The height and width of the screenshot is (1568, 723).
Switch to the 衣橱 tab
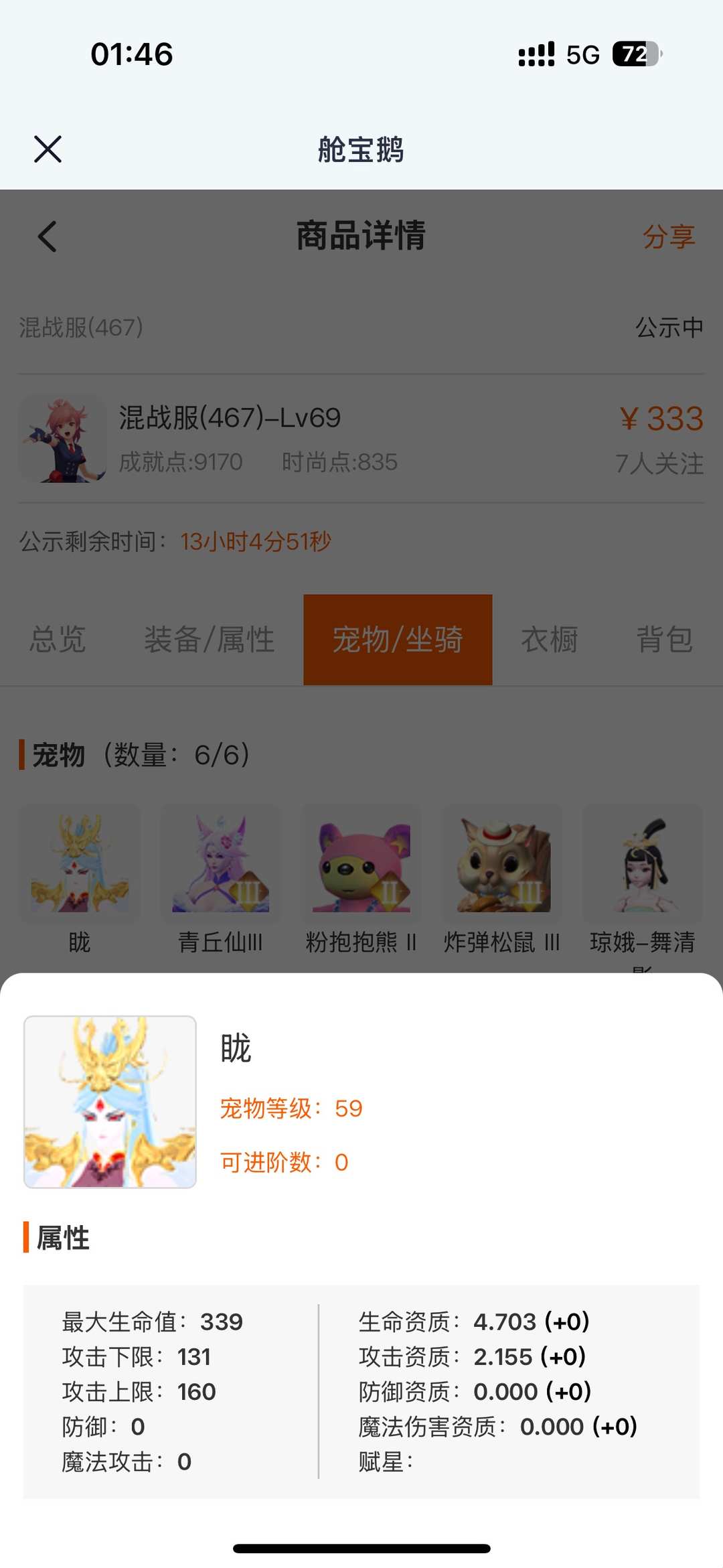tap(550, 641)
